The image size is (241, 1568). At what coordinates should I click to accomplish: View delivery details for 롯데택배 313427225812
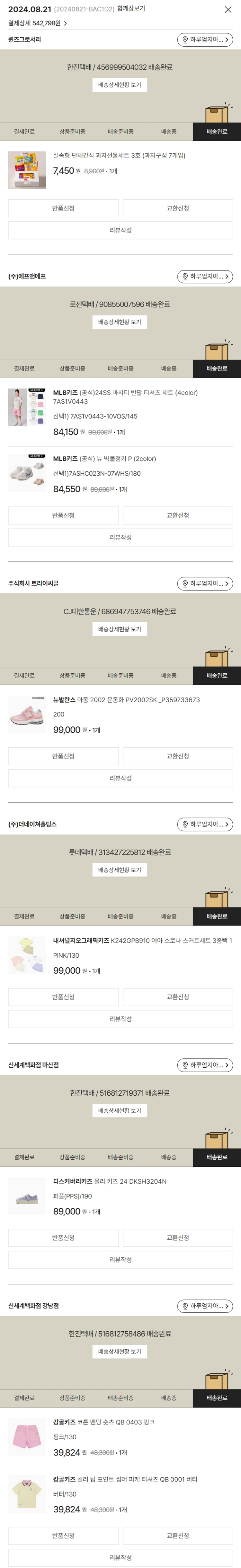pos(120,870)
